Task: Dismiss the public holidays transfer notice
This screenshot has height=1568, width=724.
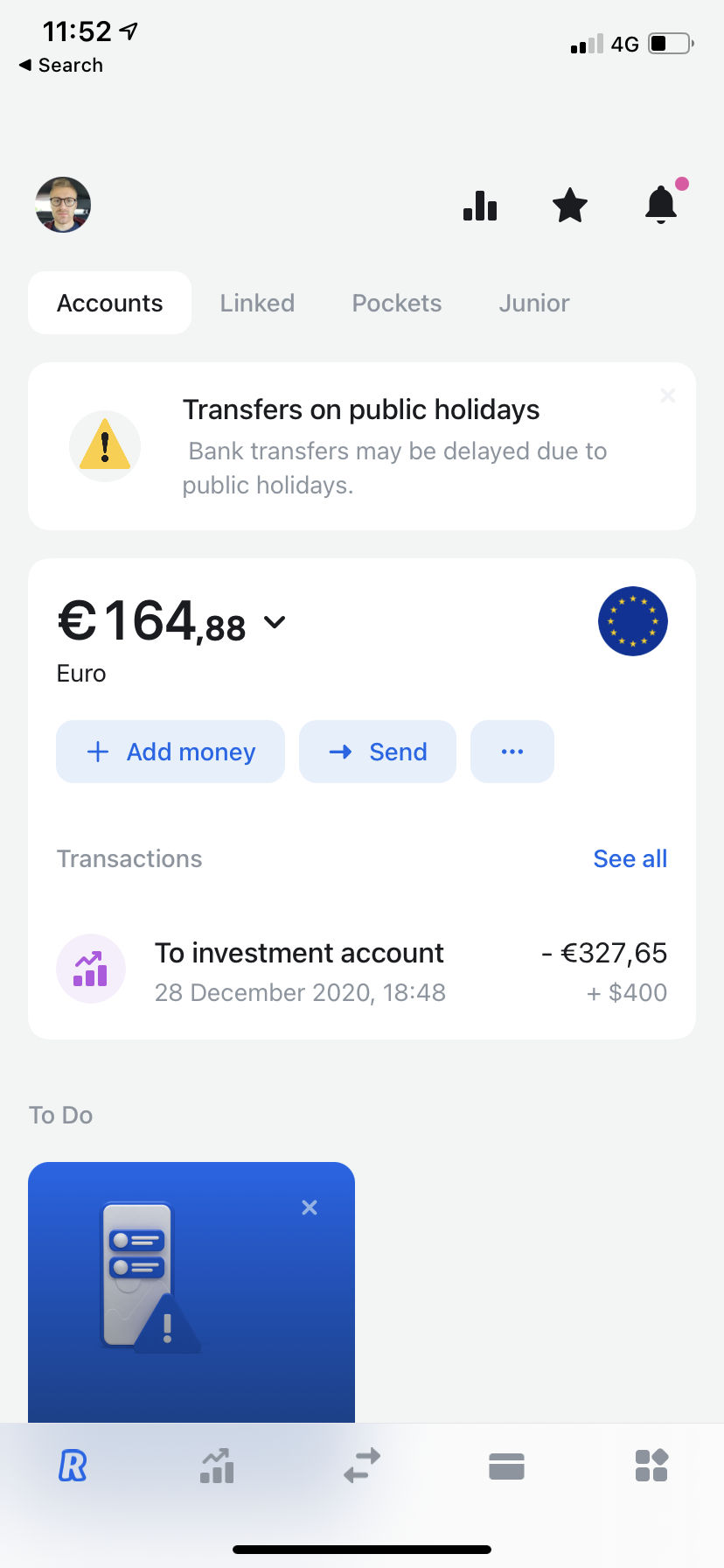Action: [x=667, y=395]
